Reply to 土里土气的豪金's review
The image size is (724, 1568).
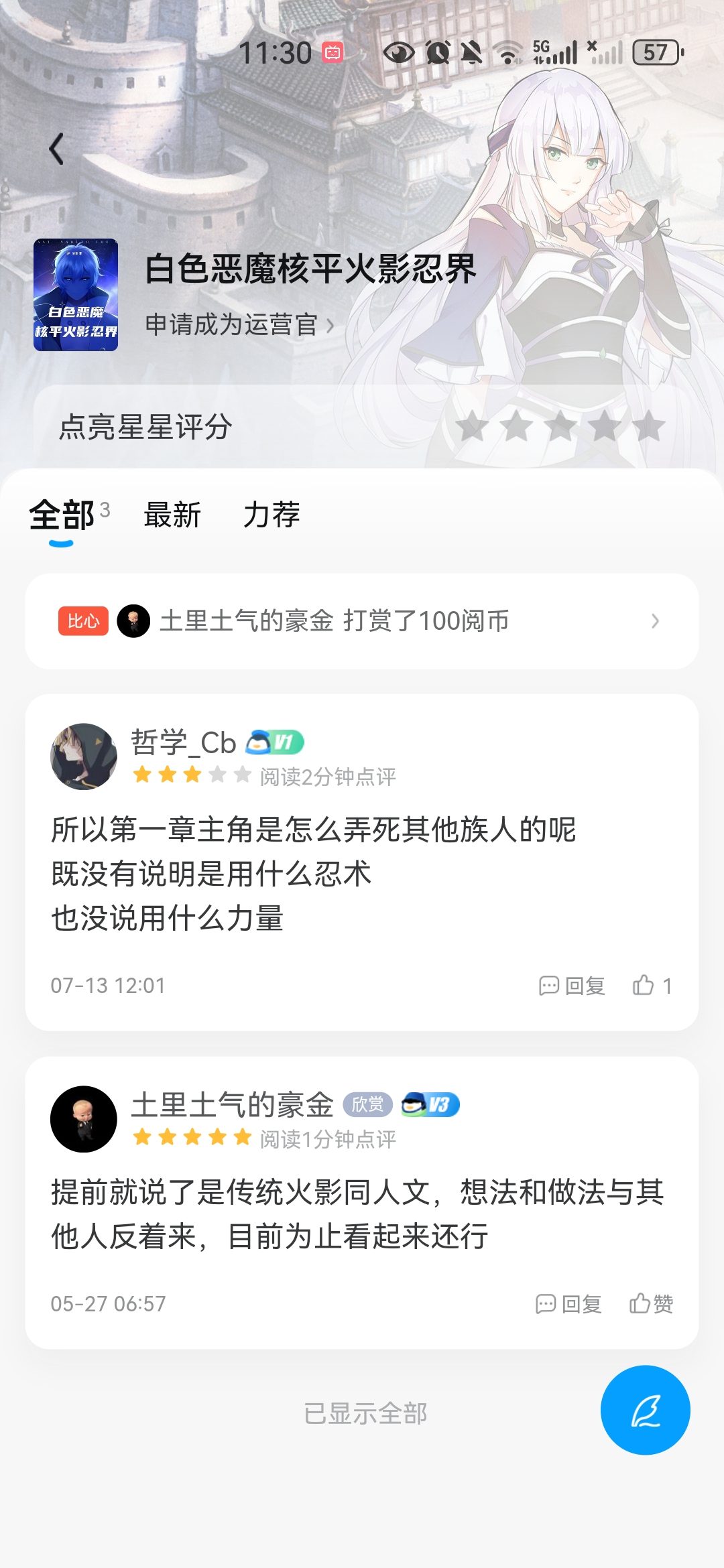coord(568,1304)
